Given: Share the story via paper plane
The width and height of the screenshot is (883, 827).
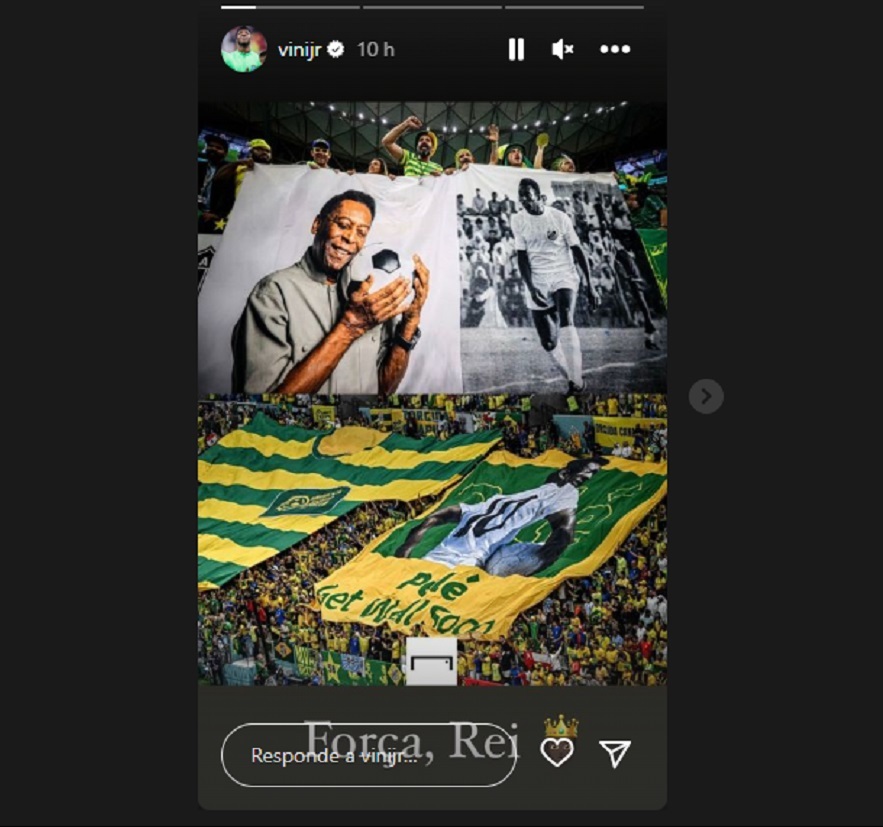Looking at the screenshot, I should pos(615,754).
